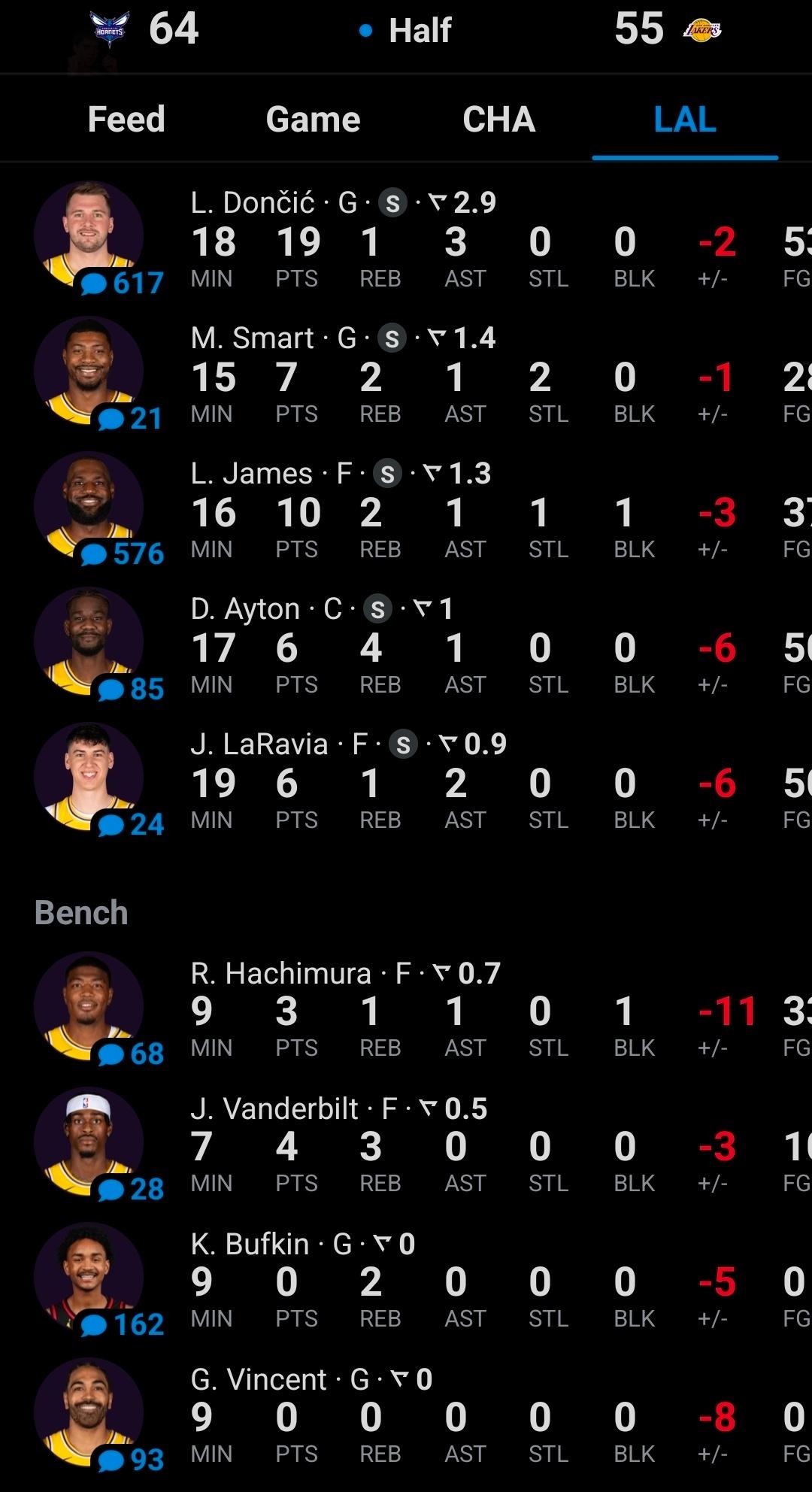Image resolution: width=812 pixels, height=1492 pixels.
Task: Select the LAL team tab
Action: coord(684,120)
